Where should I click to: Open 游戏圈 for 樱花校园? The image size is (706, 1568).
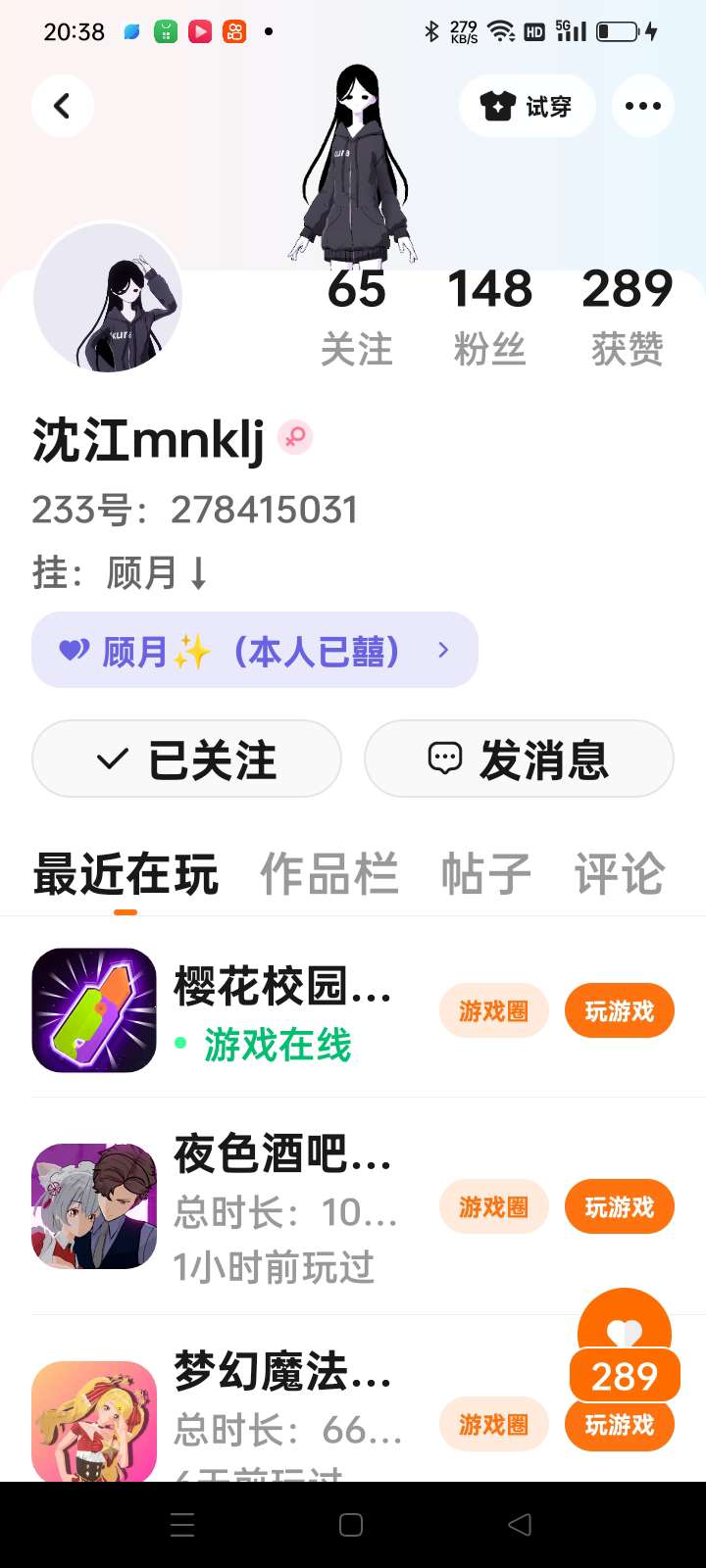(493, 1010)
